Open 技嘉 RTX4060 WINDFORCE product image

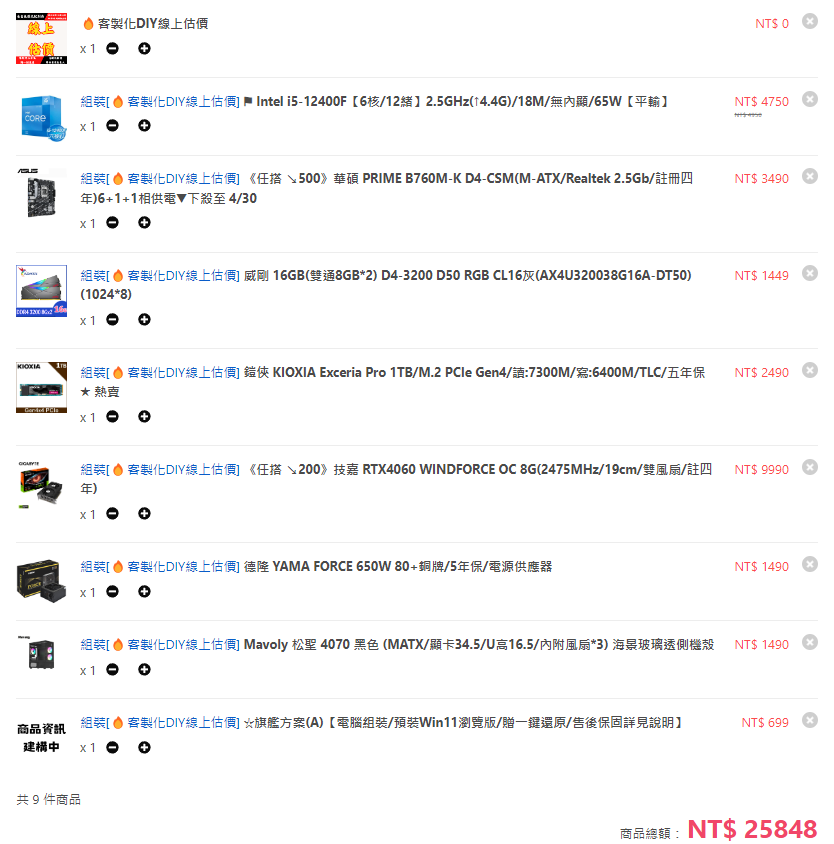pos(41,485)
